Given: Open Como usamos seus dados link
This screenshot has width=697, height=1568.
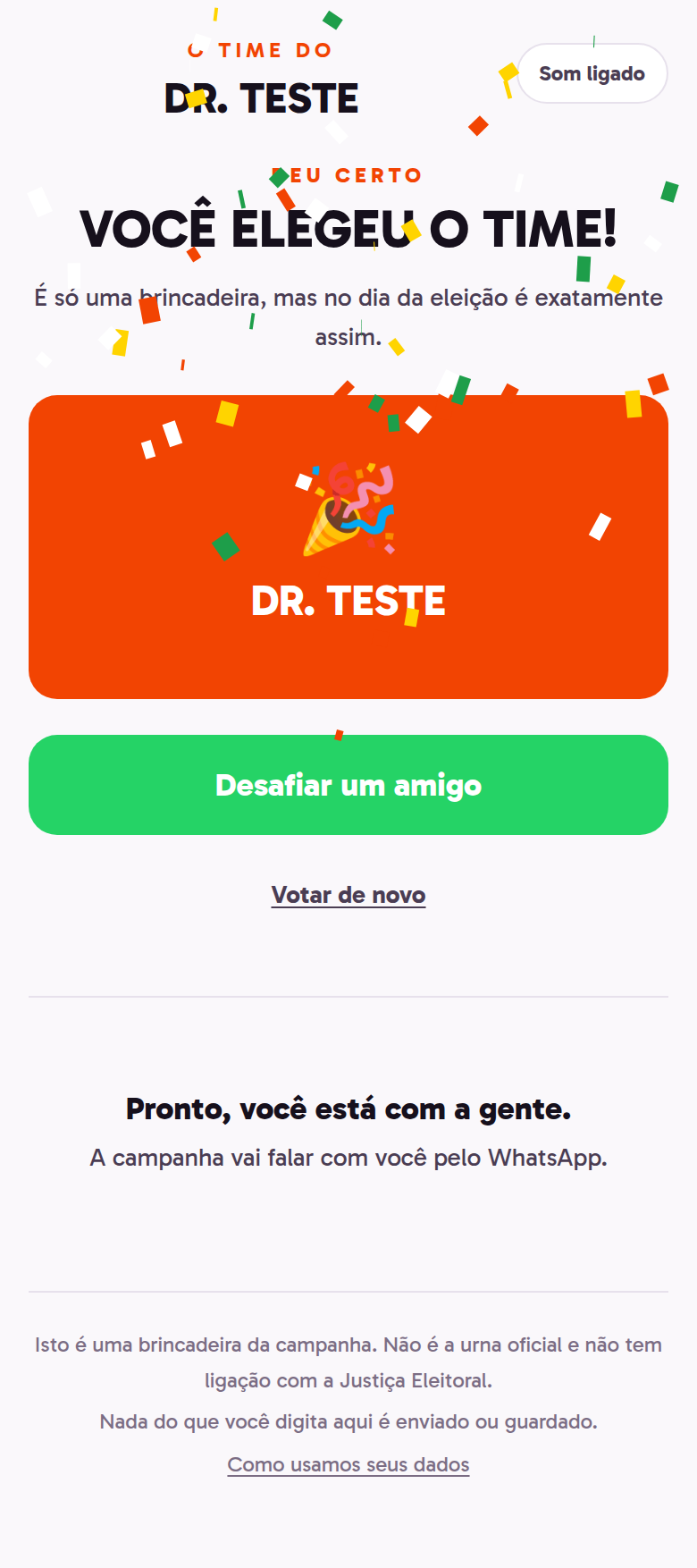Looking at the screenshot, I should click(x=348, y=1464).
